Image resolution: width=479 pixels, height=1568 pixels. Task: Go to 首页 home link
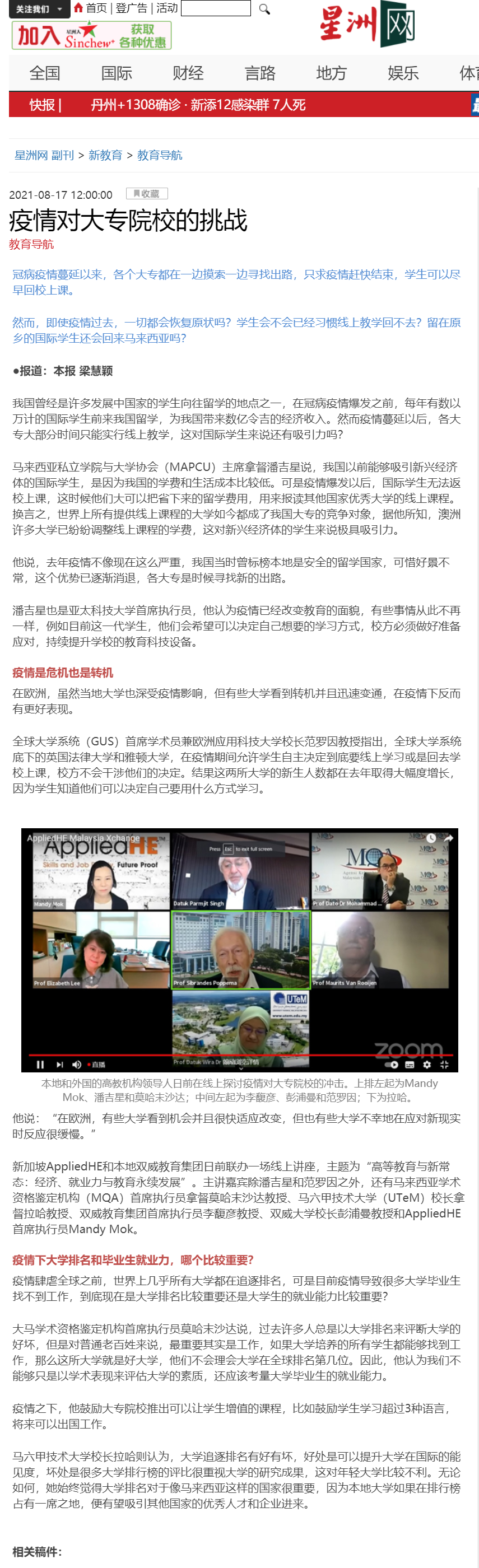(90, 8)
